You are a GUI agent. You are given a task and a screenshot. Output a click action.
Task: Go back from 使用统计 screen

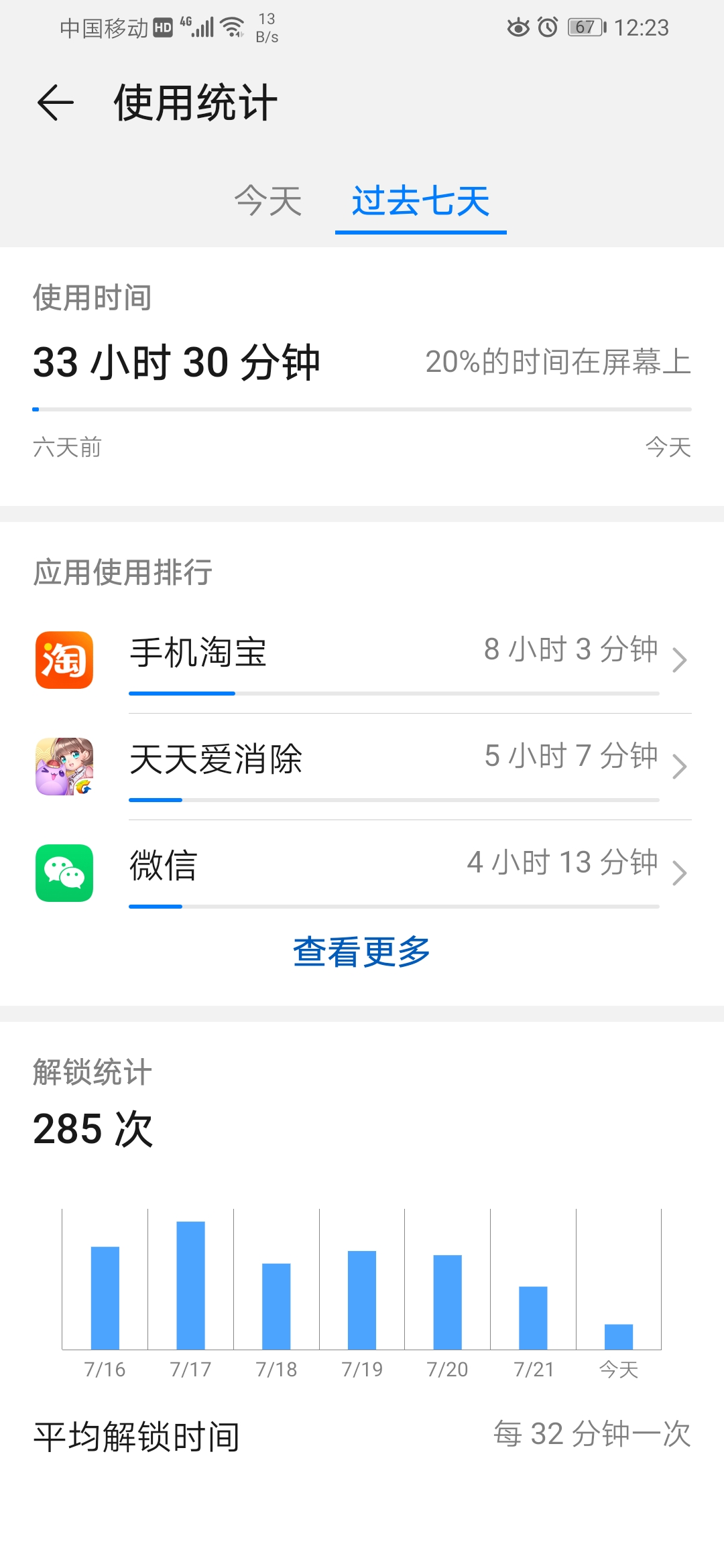(55, 103)
